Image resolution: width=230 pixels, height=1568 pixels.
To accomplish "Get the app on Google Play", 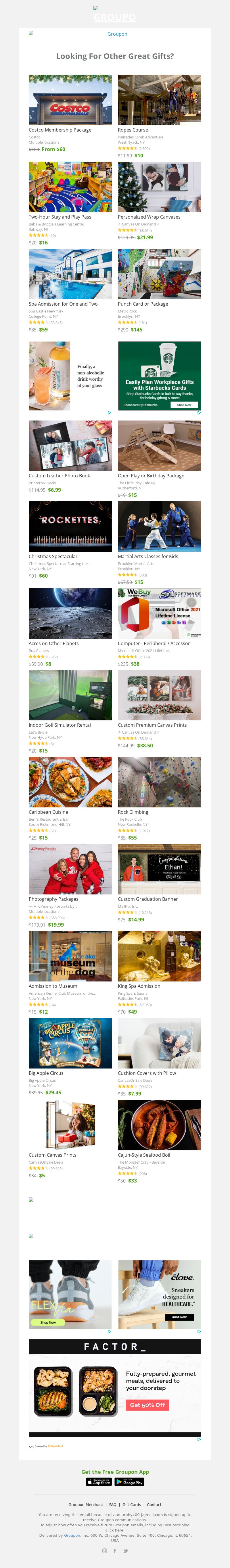I will [x=130, y=1482].
